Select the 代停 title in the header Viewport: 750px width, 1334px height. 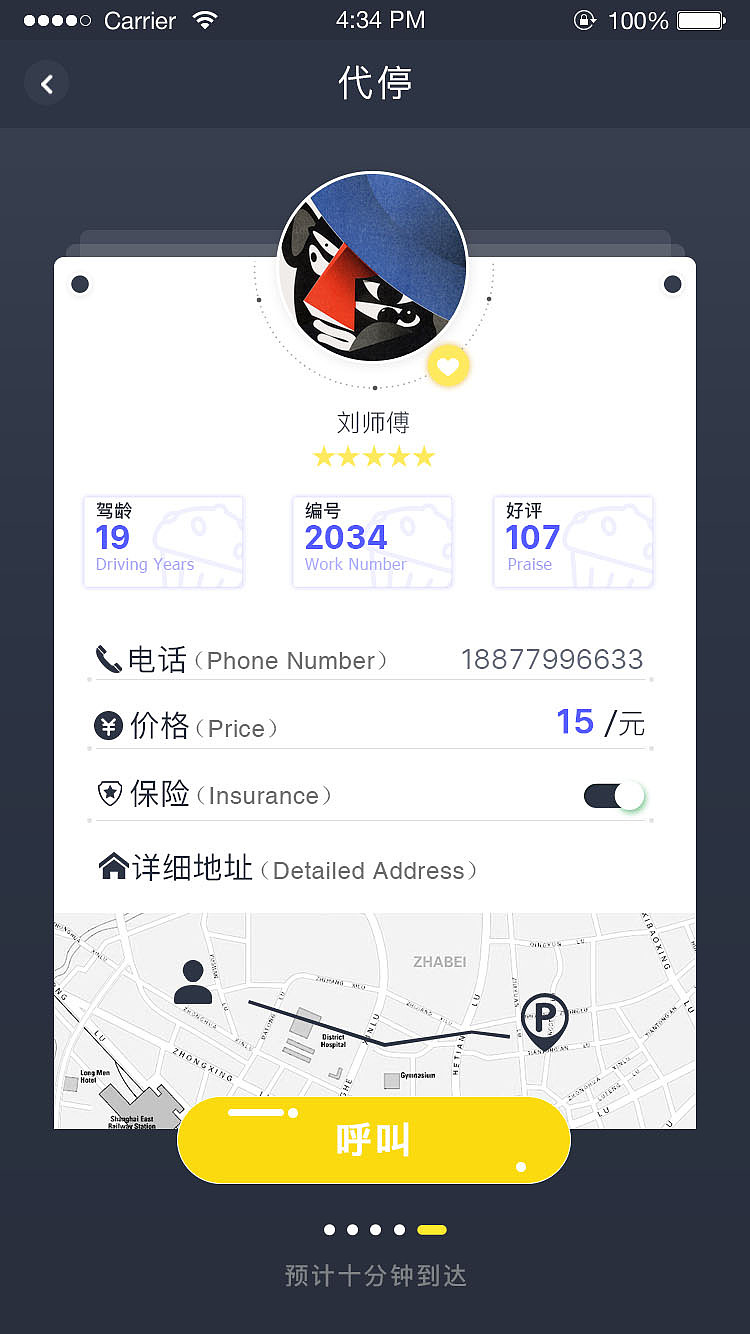[x=375, y=83]
